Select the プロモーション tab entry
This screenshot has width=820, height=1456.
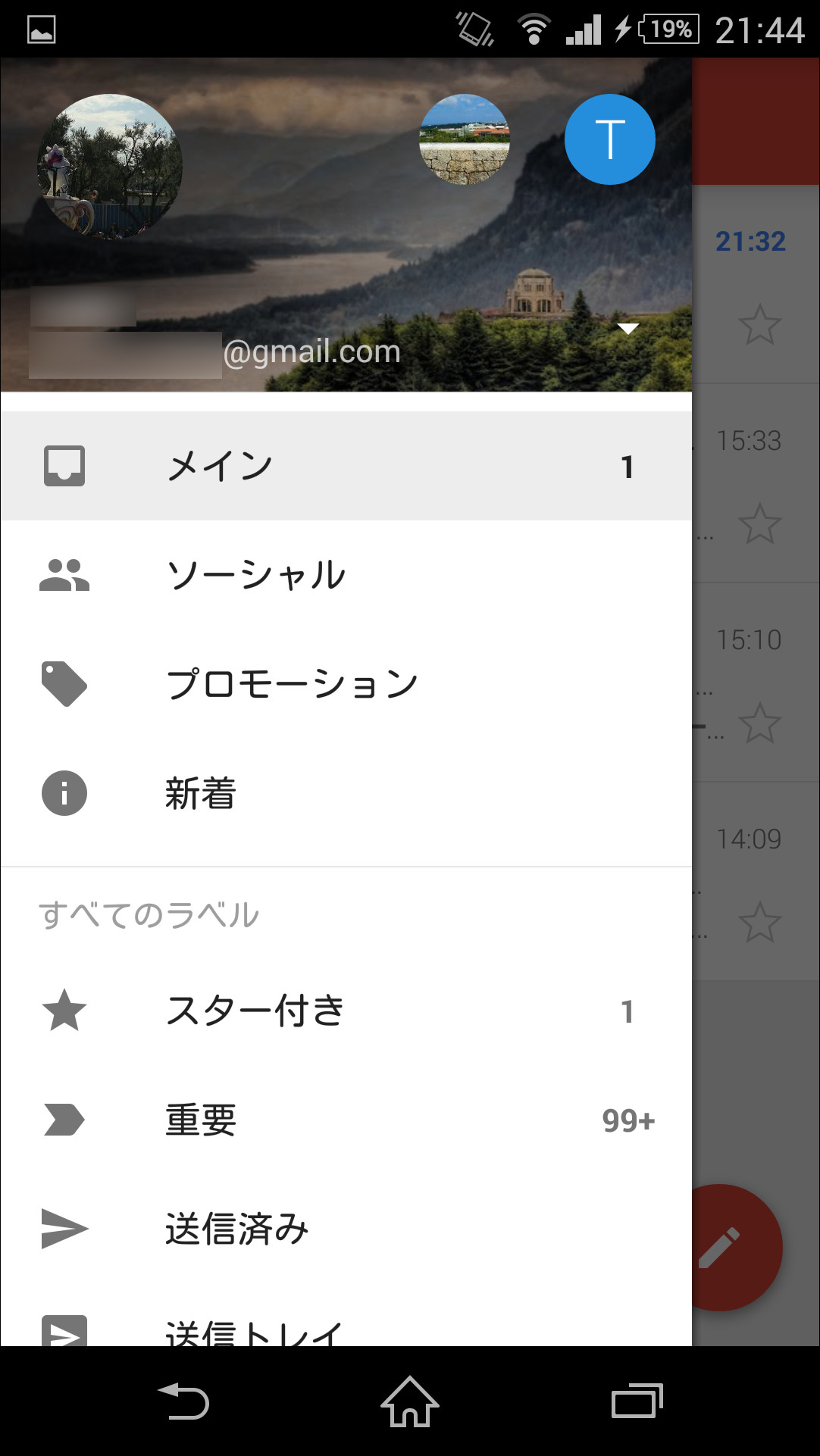292,683
